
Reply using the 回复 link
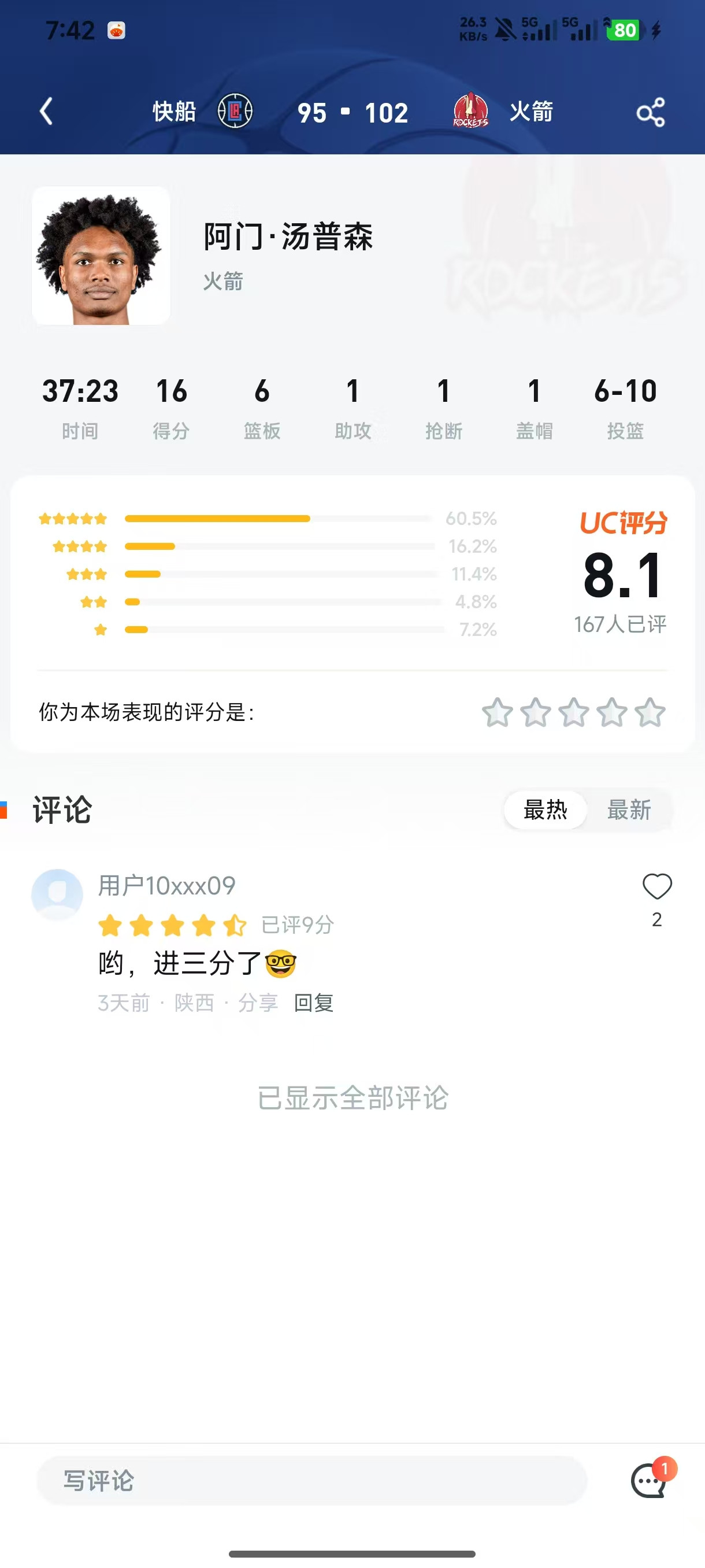pos(313,1003)
